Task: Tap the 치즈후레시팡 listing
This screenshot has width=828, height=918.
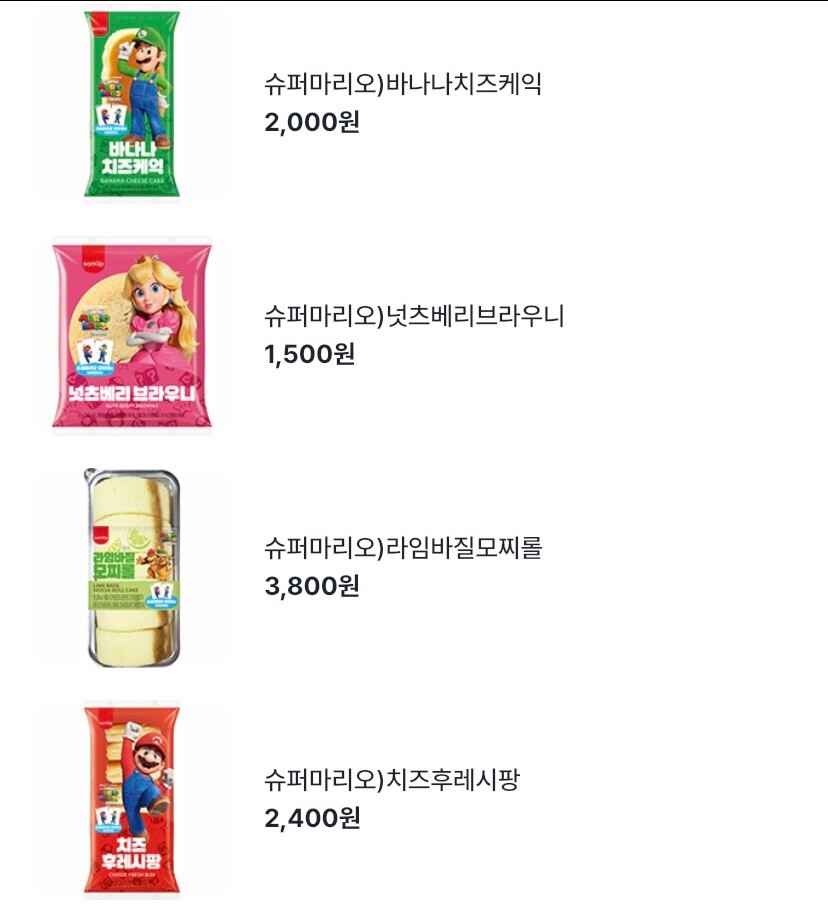Action: coord(391,780)
